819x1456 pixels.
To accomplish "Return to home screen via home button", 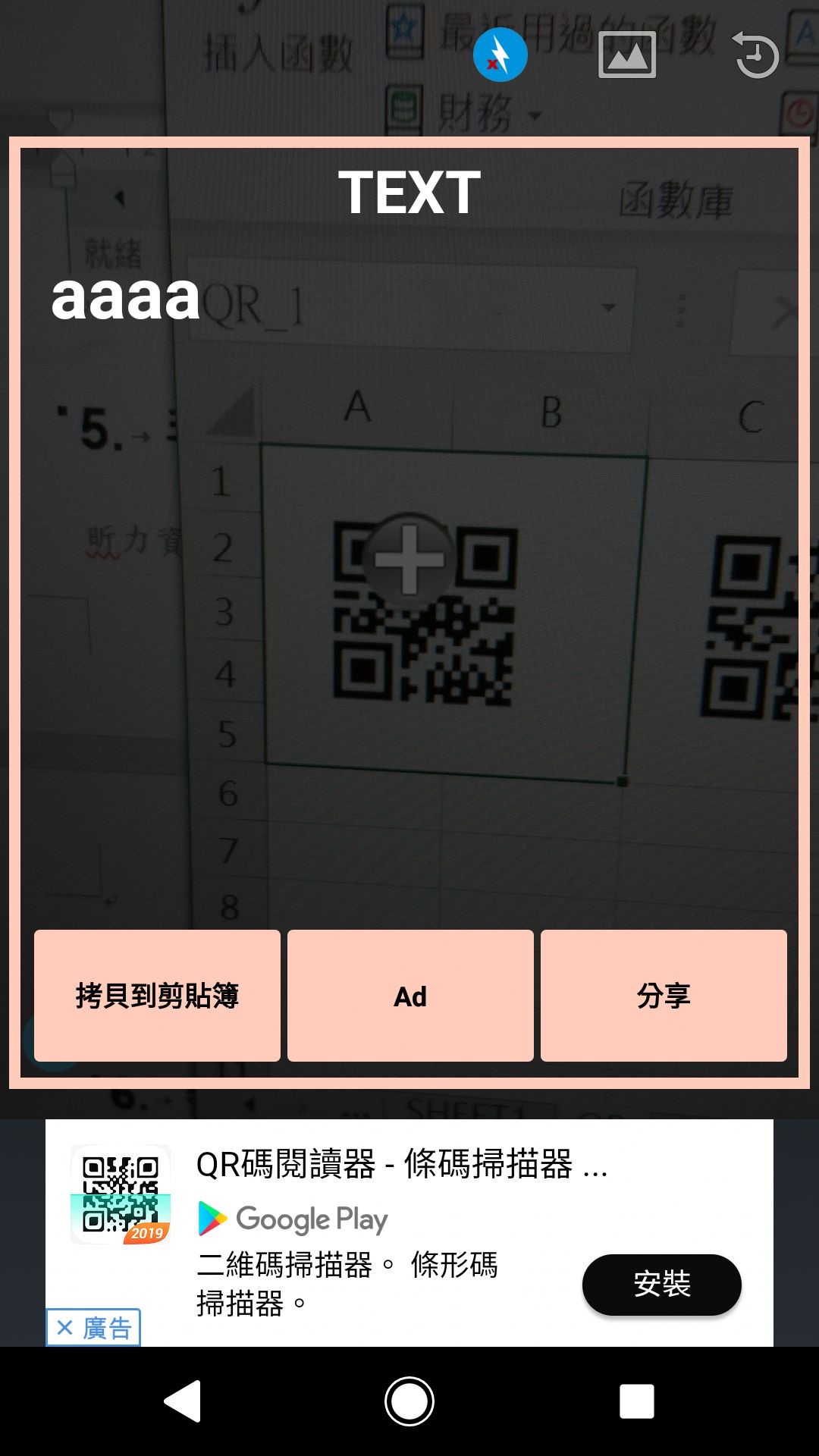I will tap(409, 1401).
